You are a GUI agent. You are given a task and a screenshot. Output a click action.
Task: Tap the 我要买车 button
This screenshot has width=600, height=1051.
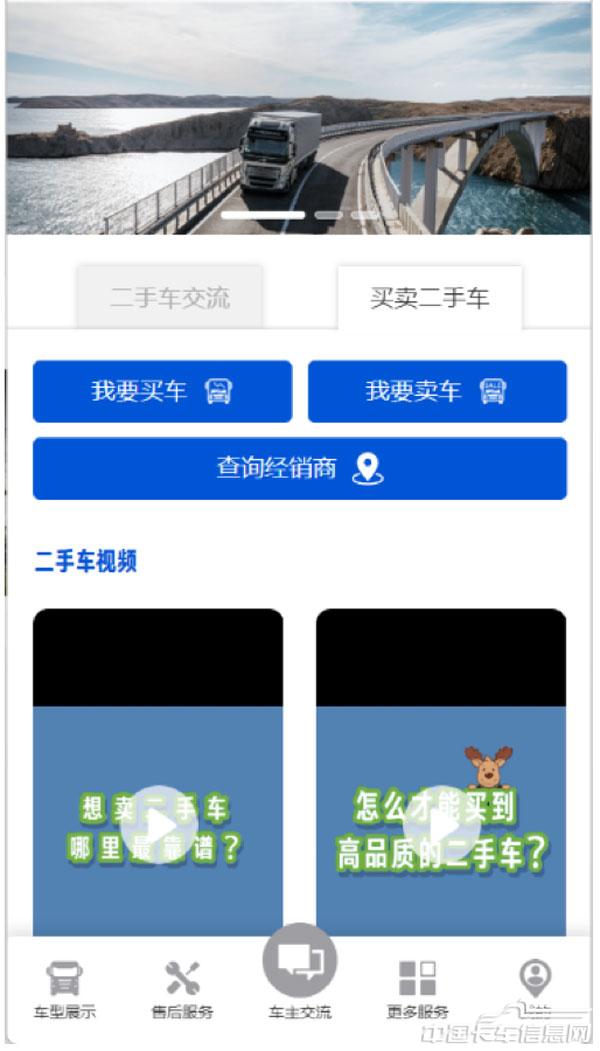162,391
